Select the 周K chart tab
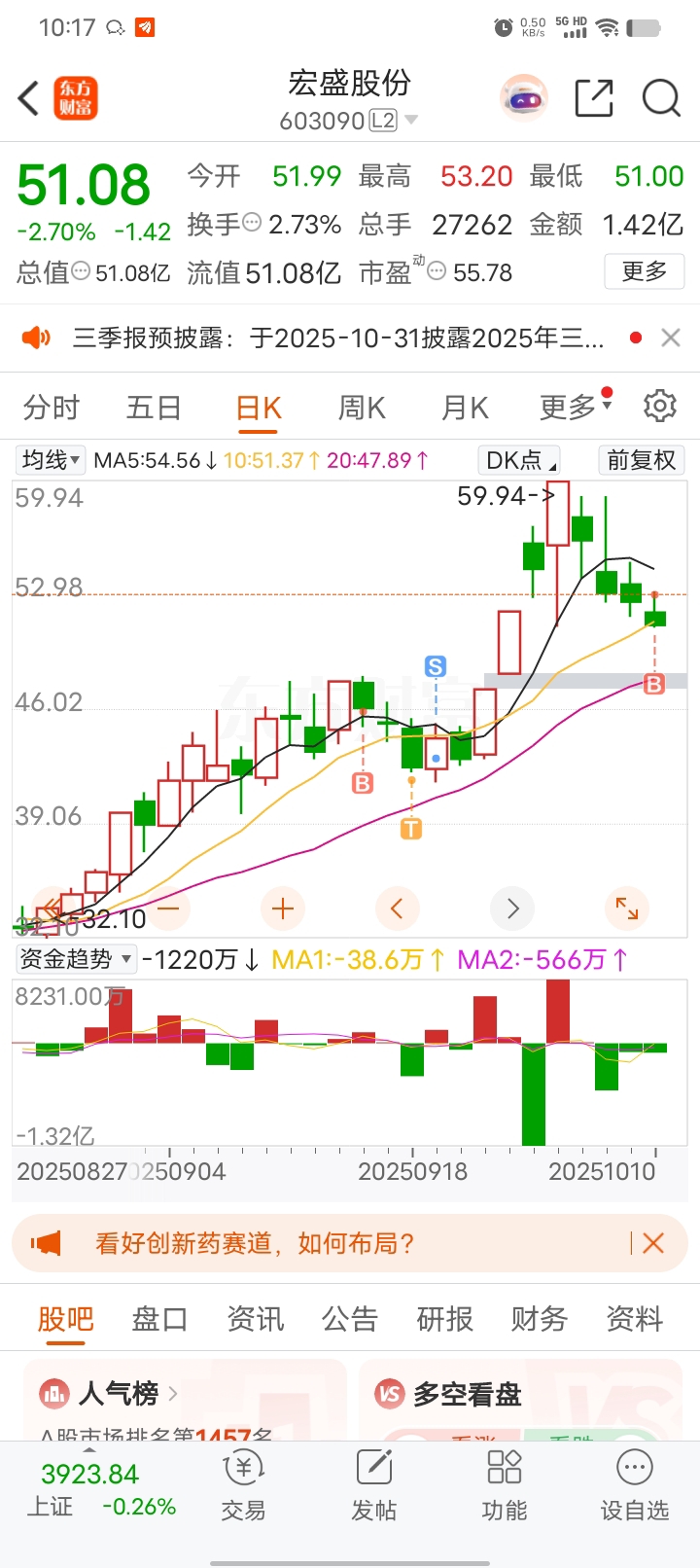 361,408
